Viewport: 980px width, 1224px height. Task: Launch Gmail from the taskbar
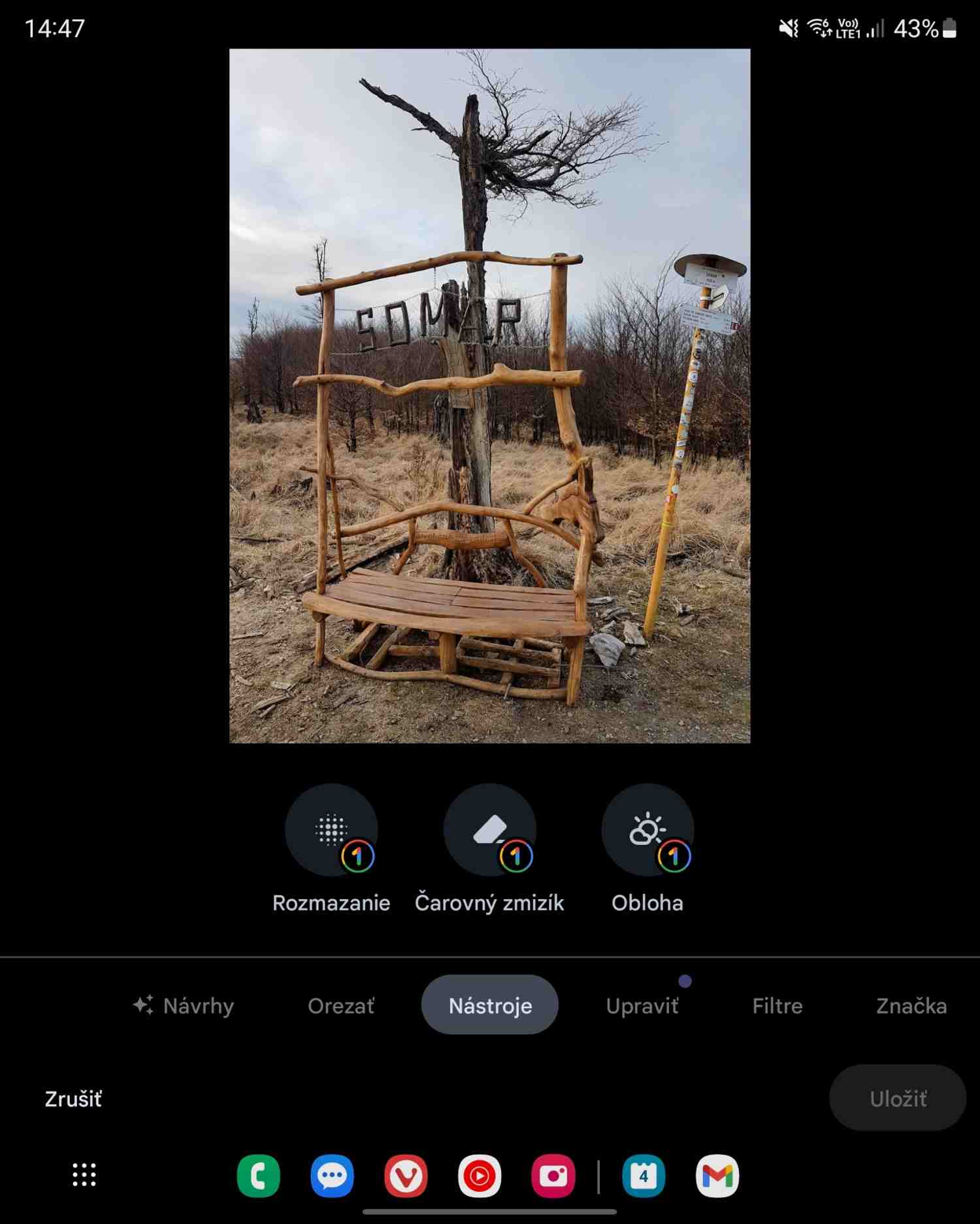tap(717, 1176)
